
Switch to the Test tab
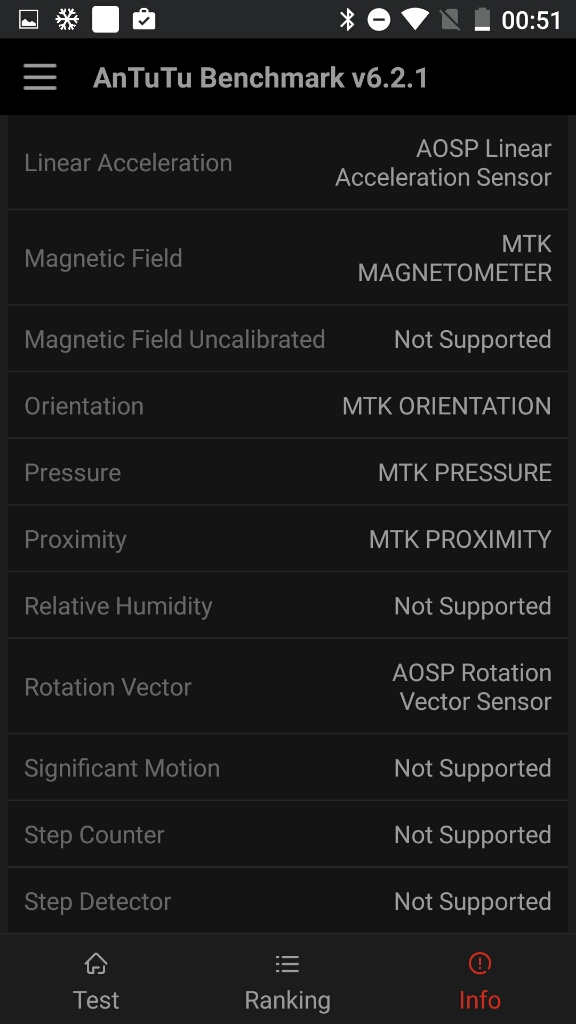(96, 980)
